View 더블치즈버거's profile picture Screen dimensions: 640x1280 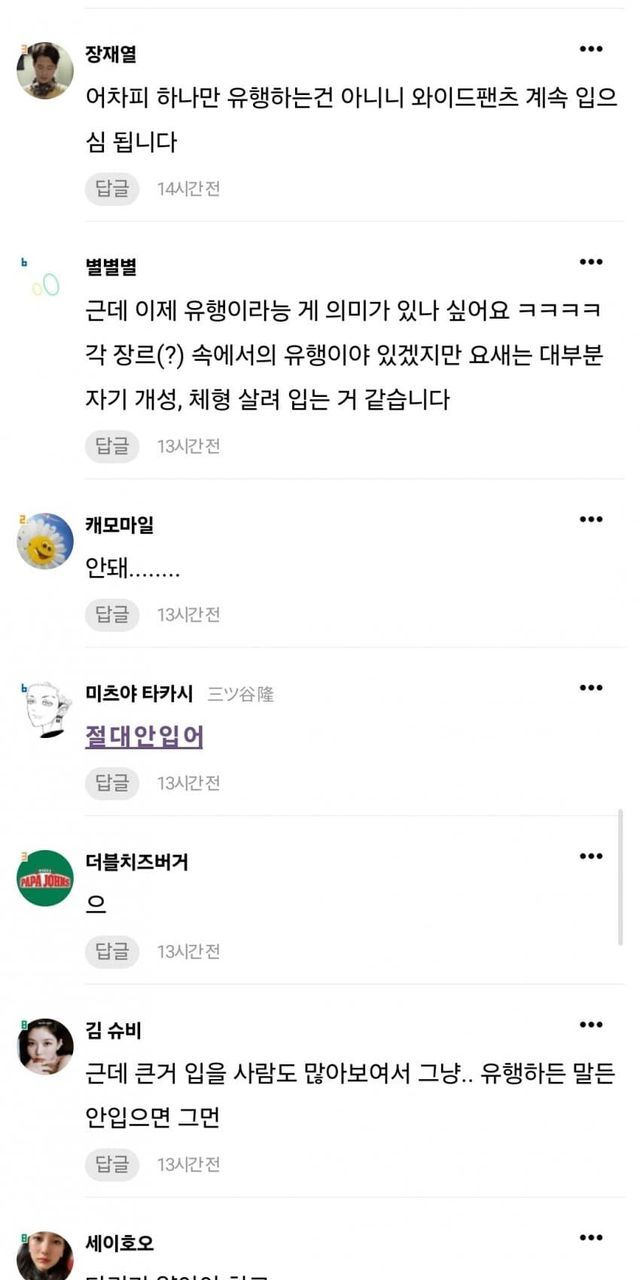click(x=45, y=878)
